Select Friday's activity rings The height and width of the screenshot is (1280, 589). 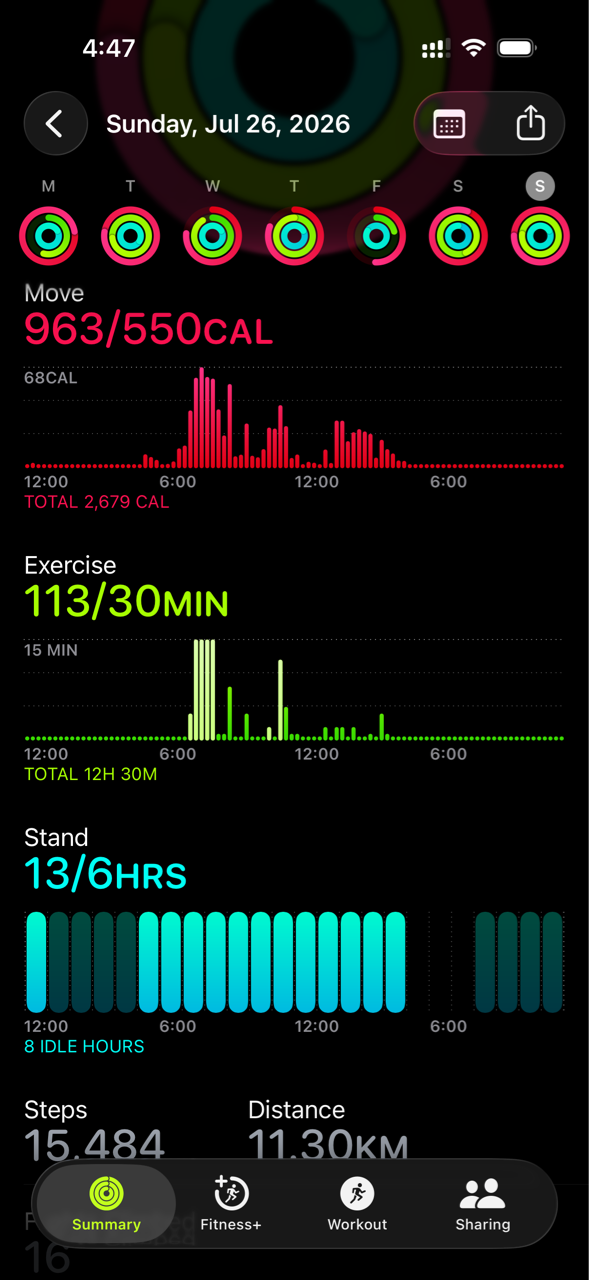click(x=376, y=236)
